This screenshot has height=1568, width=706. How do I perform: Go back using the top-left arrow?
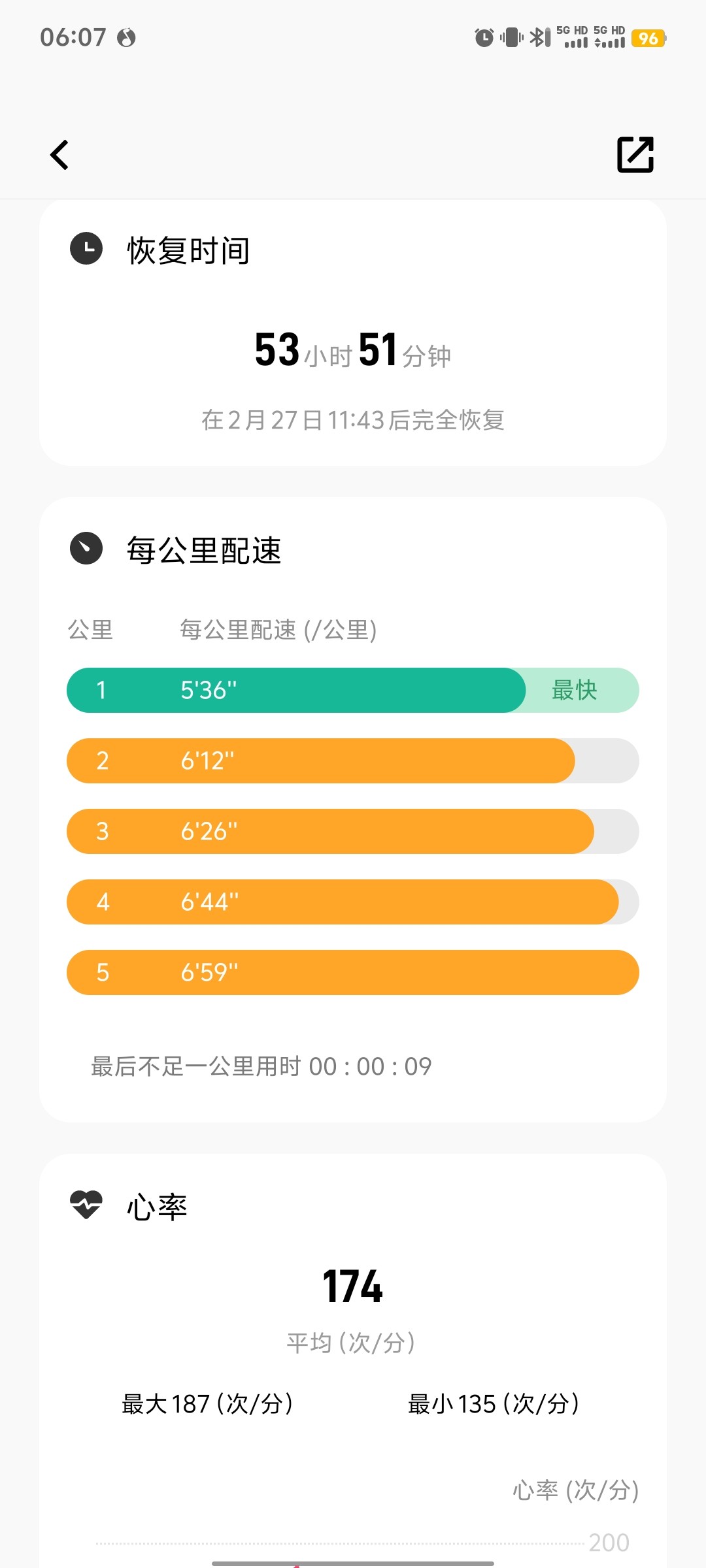[x=59, y=155]
